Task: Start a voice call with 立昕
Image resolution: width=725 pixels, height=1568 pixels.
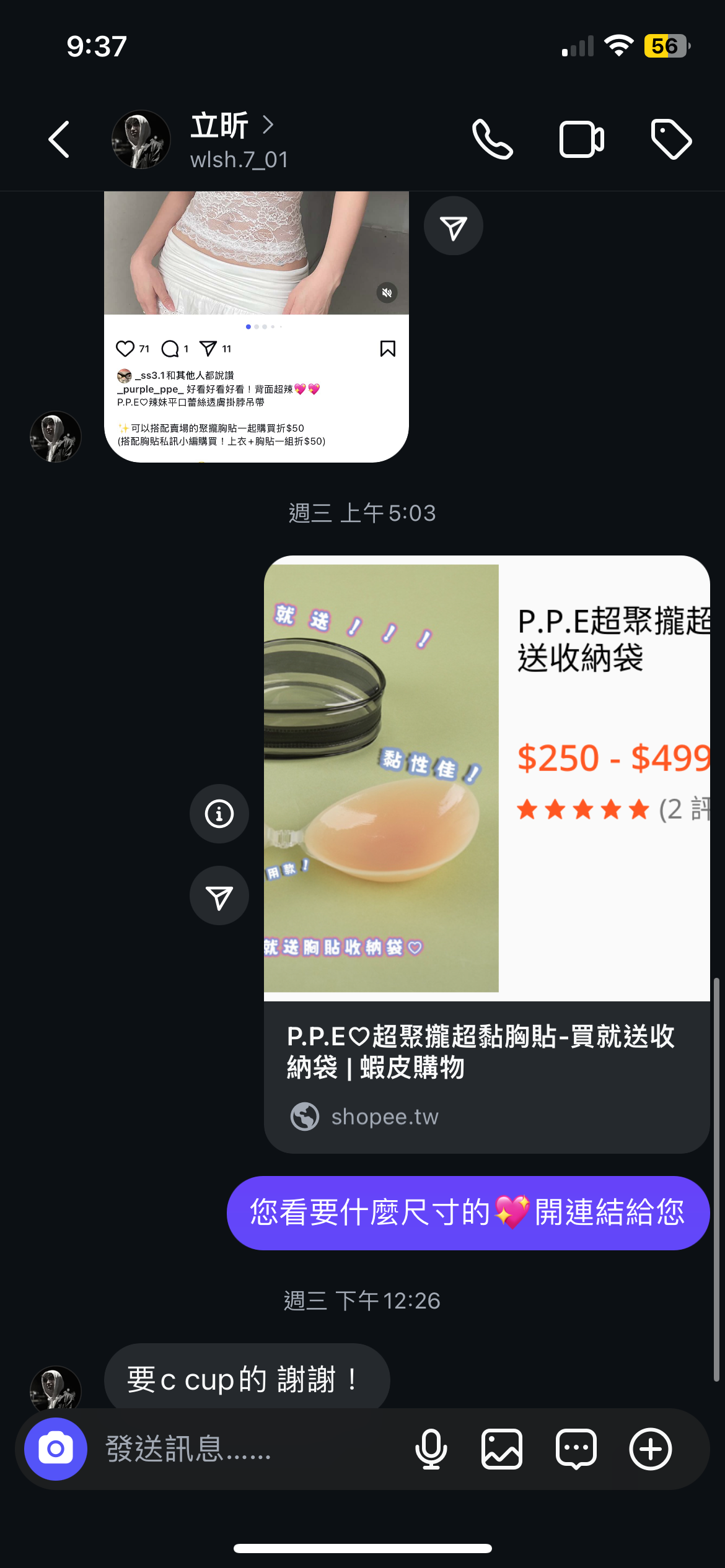Action: tap(492, 139)
